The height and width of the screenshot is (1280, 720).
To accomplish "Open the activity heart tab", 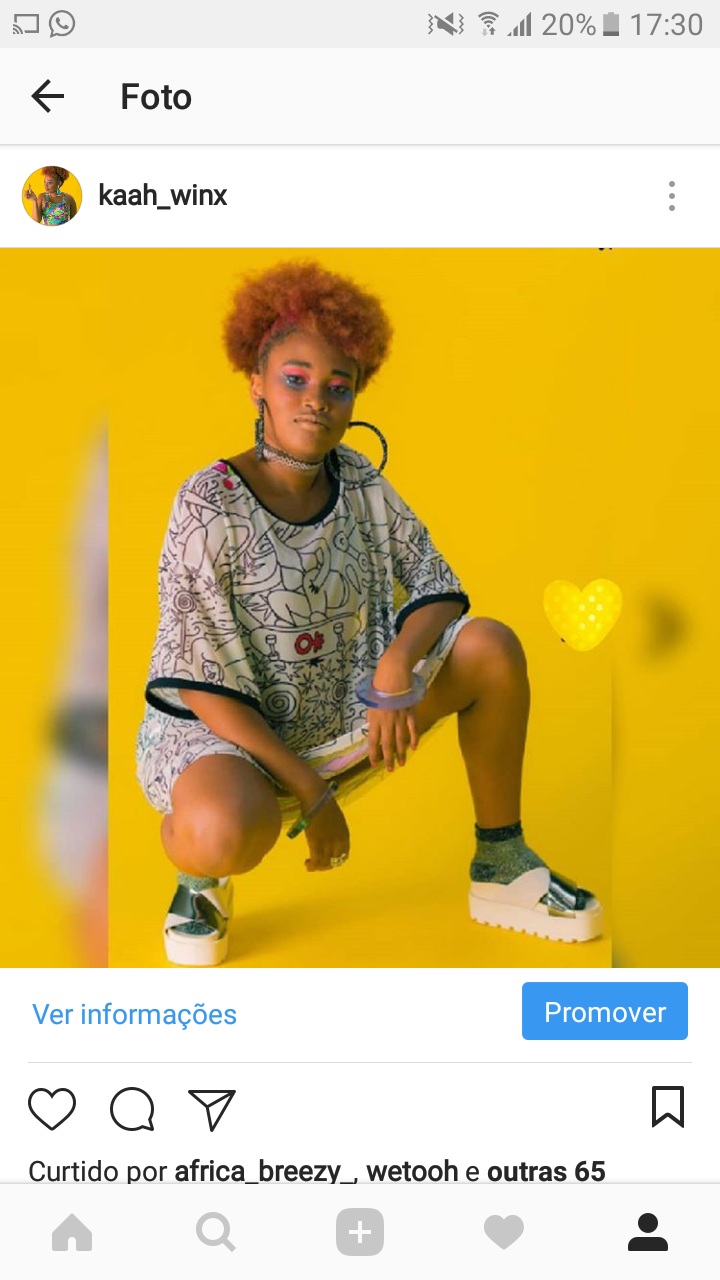I will point(504,1232).
